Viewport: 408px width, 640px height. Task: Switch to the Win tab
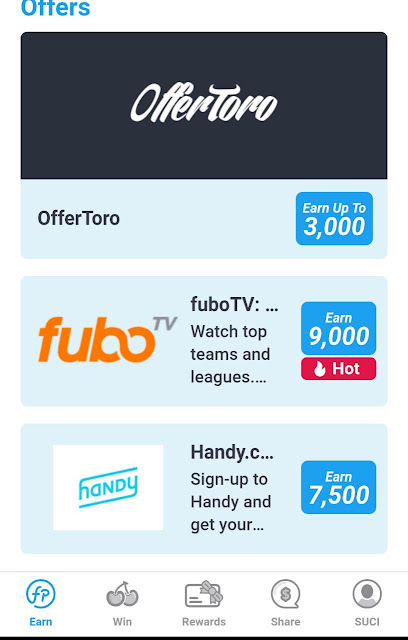(122, 603)
